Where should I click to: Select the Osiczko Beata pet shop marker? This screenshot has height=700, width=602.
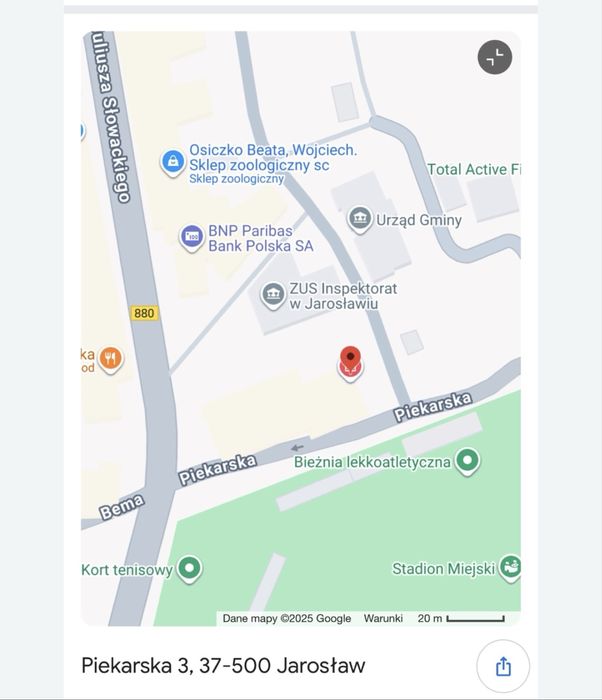click(173, 160)
